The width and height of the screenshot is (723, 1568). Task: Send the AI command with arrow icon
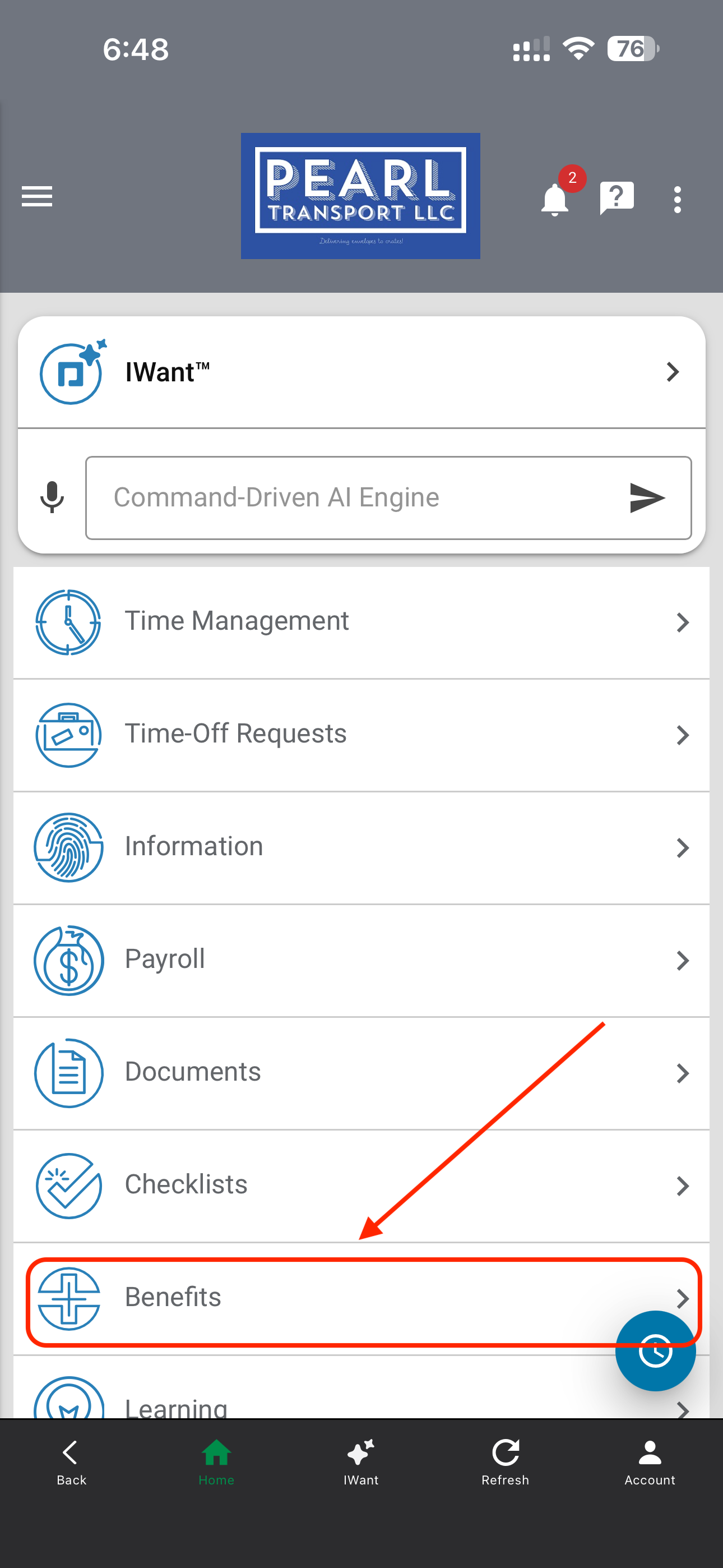click(x=647, y=498)
